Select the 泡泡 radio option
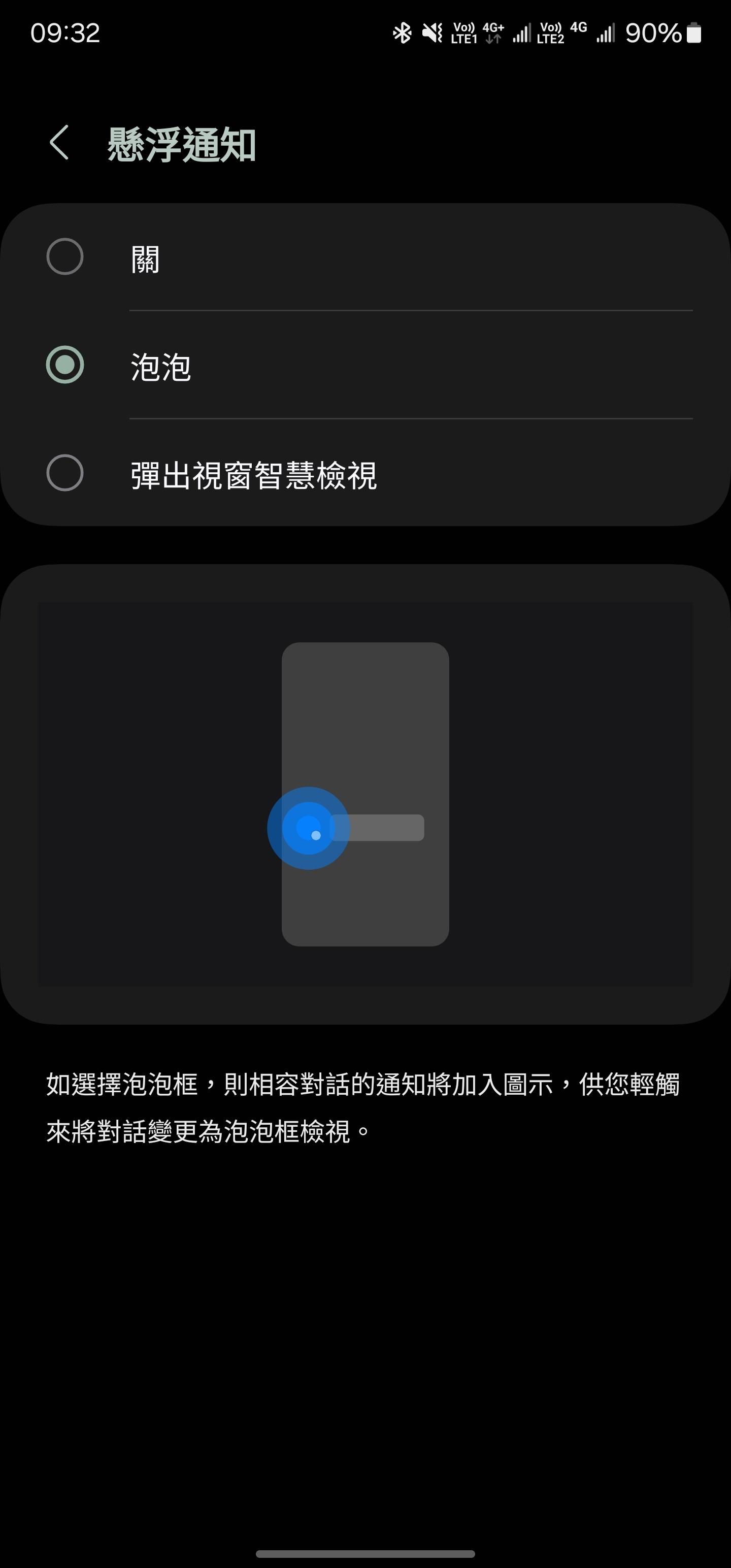This screenshot has height=1568, width=731. [65, 365]
